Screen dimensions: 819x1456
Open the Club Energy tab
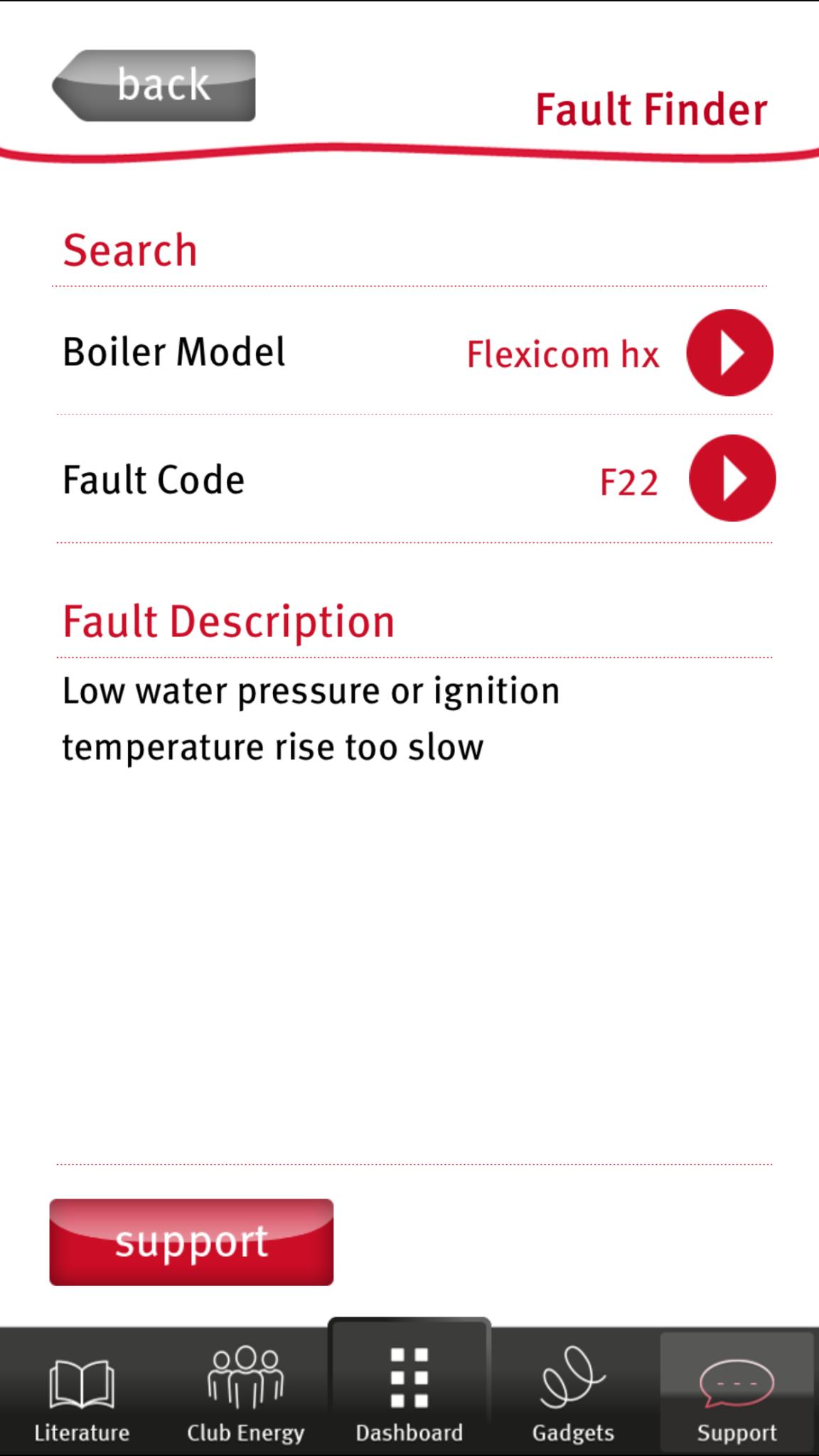click(245, 1391)
